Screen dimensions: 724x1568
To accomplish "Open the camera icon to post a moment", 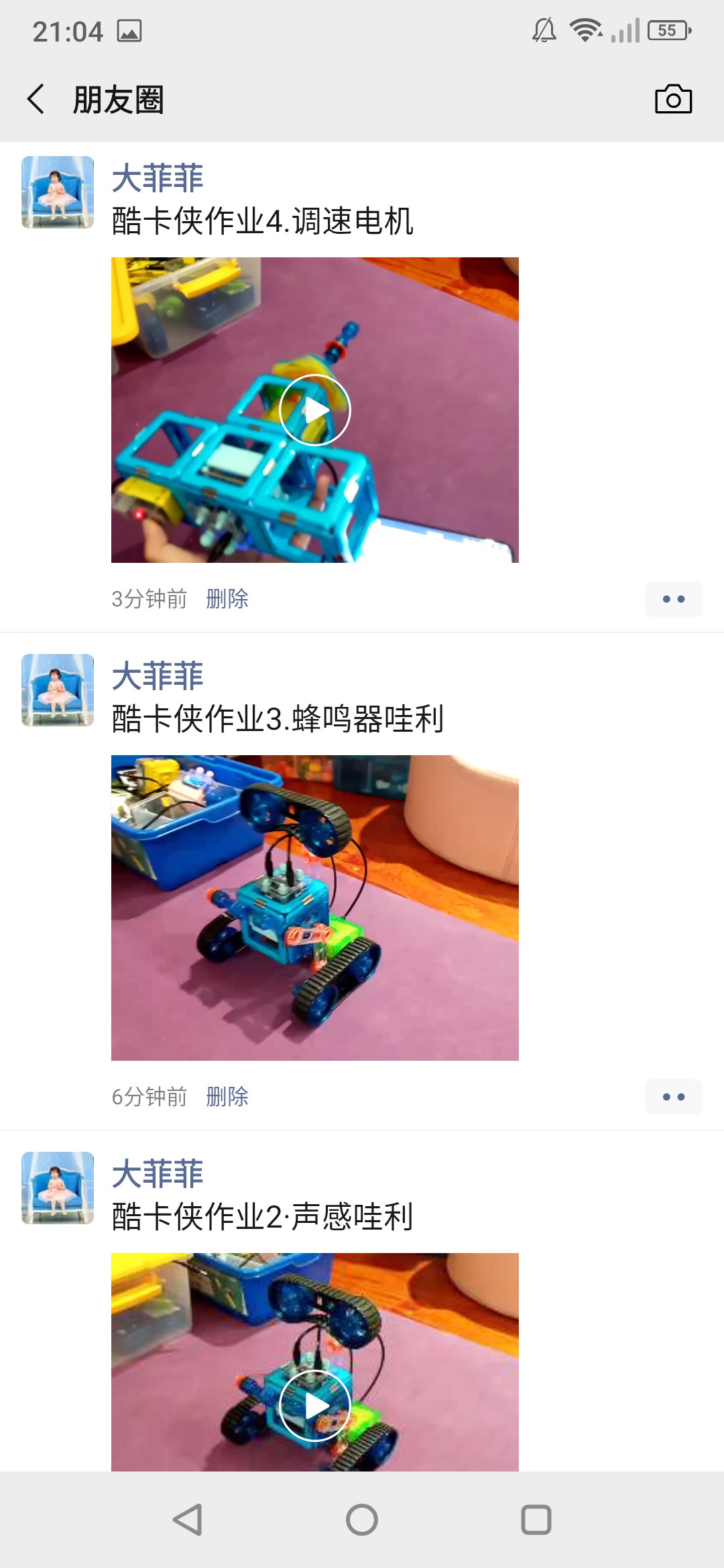I will 673,99.
